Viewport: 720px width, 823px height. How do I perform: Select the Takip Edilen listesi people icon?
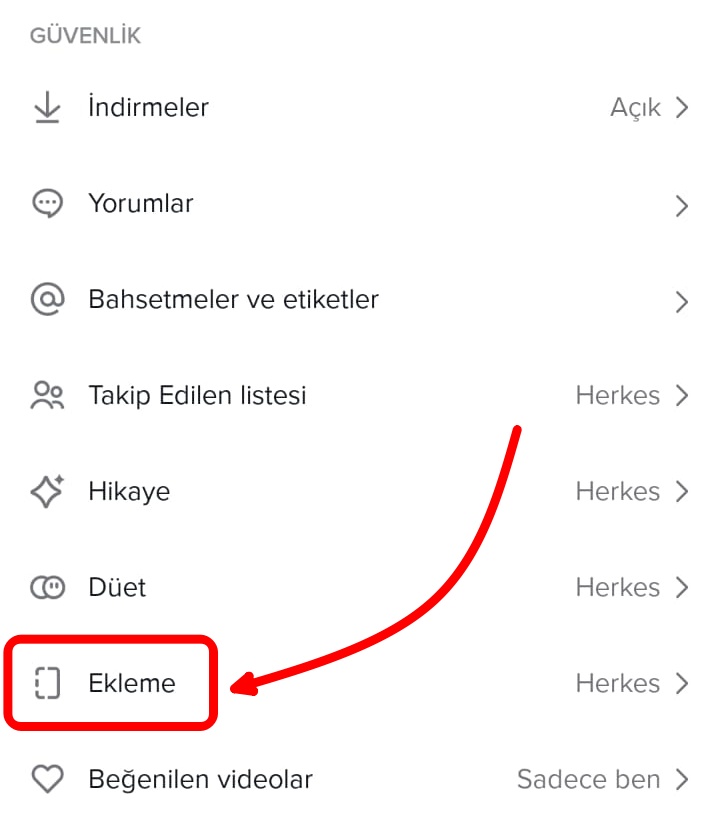pyautogui.click(x=48, y=395)
